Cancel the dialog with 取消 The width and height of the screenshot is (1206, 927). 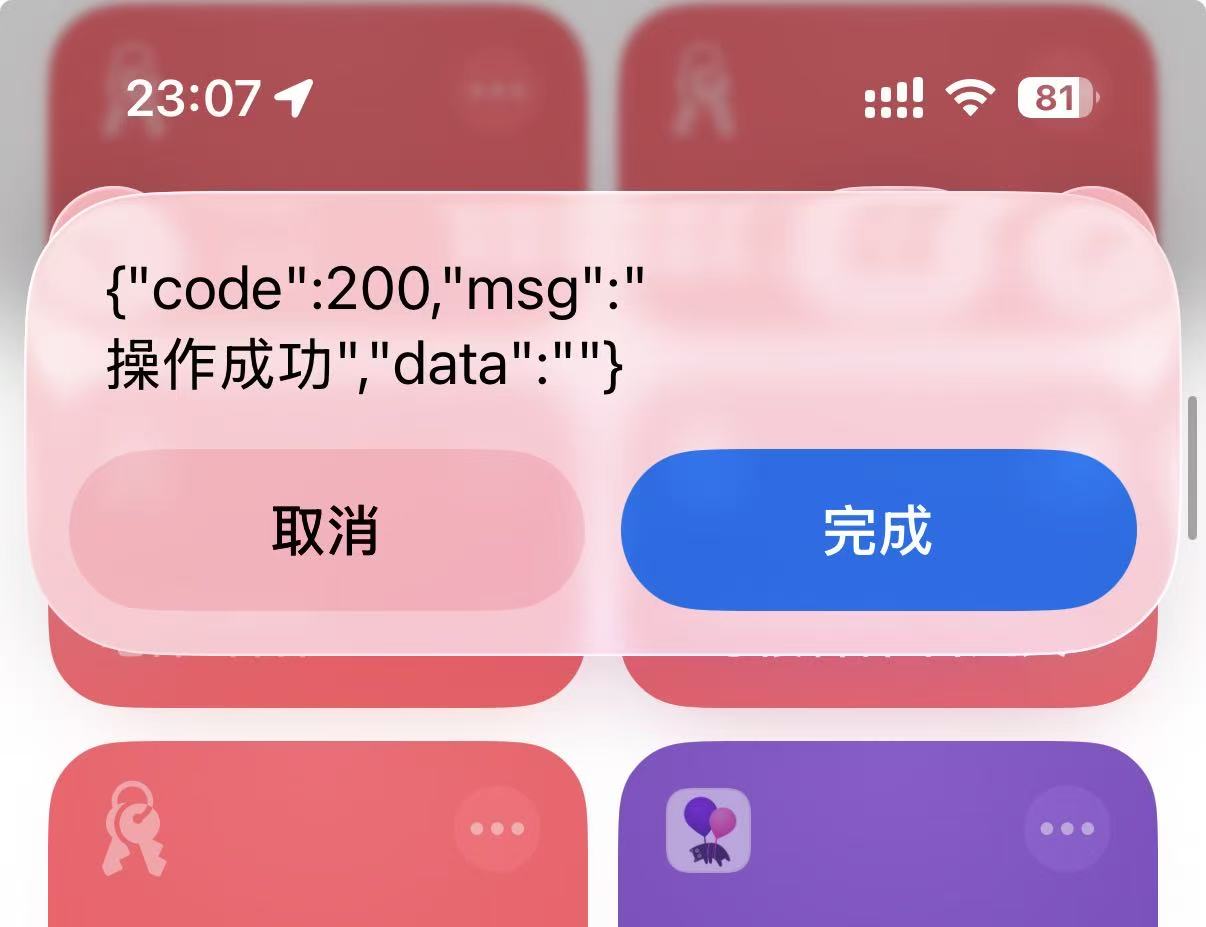point(326,530)
